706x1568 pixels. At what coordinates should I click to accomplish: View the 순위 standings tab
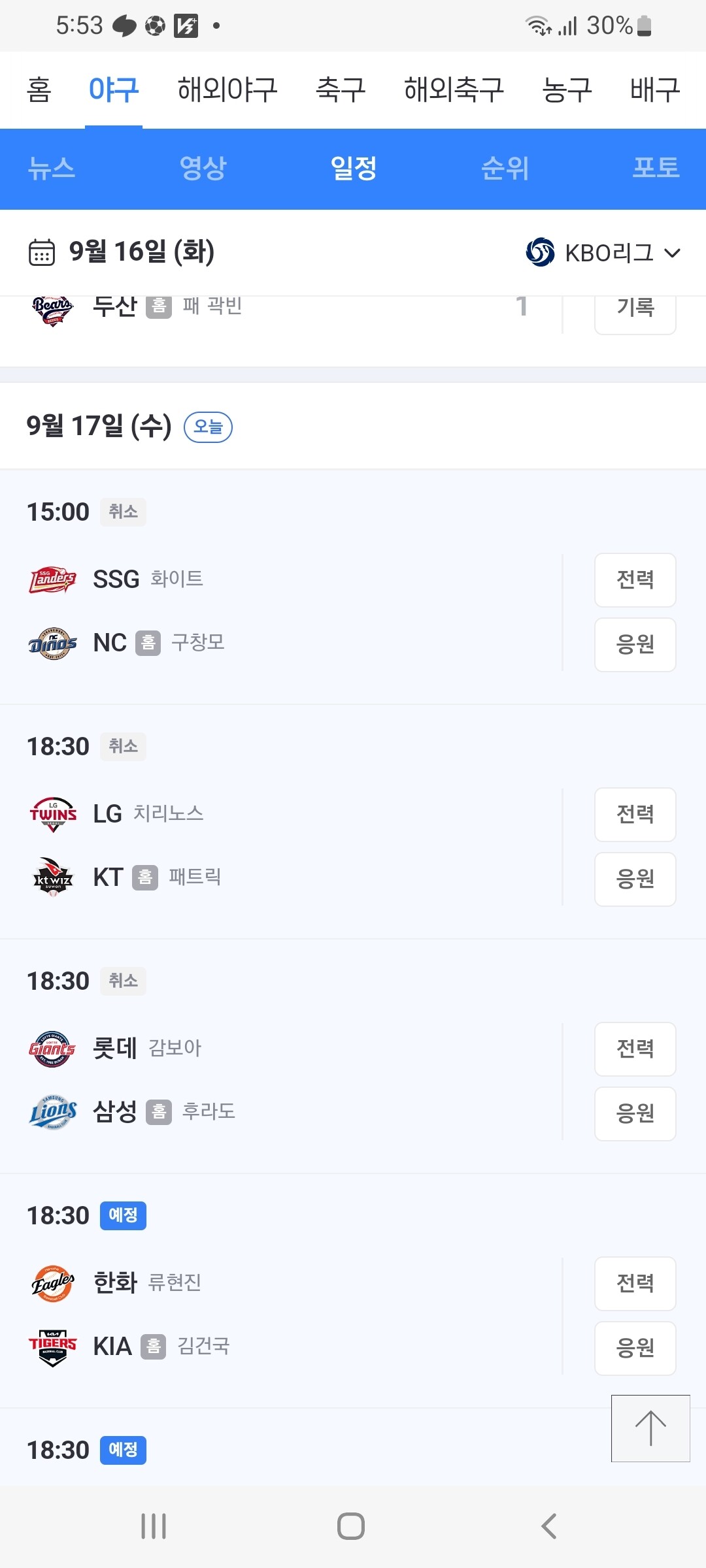(505, 169)
